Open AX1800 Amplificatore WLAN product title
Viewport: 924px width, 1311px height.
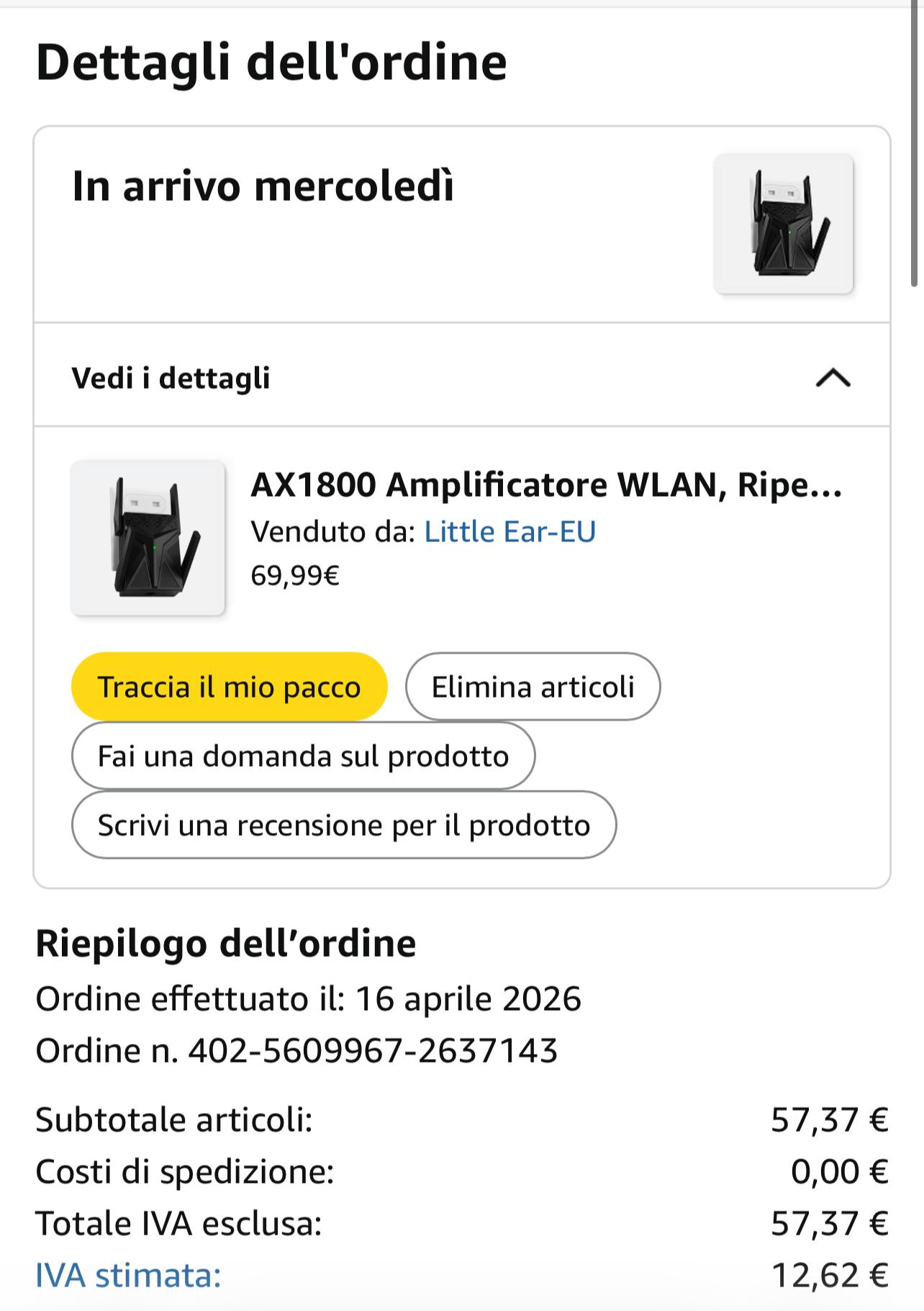pos(545,485)
